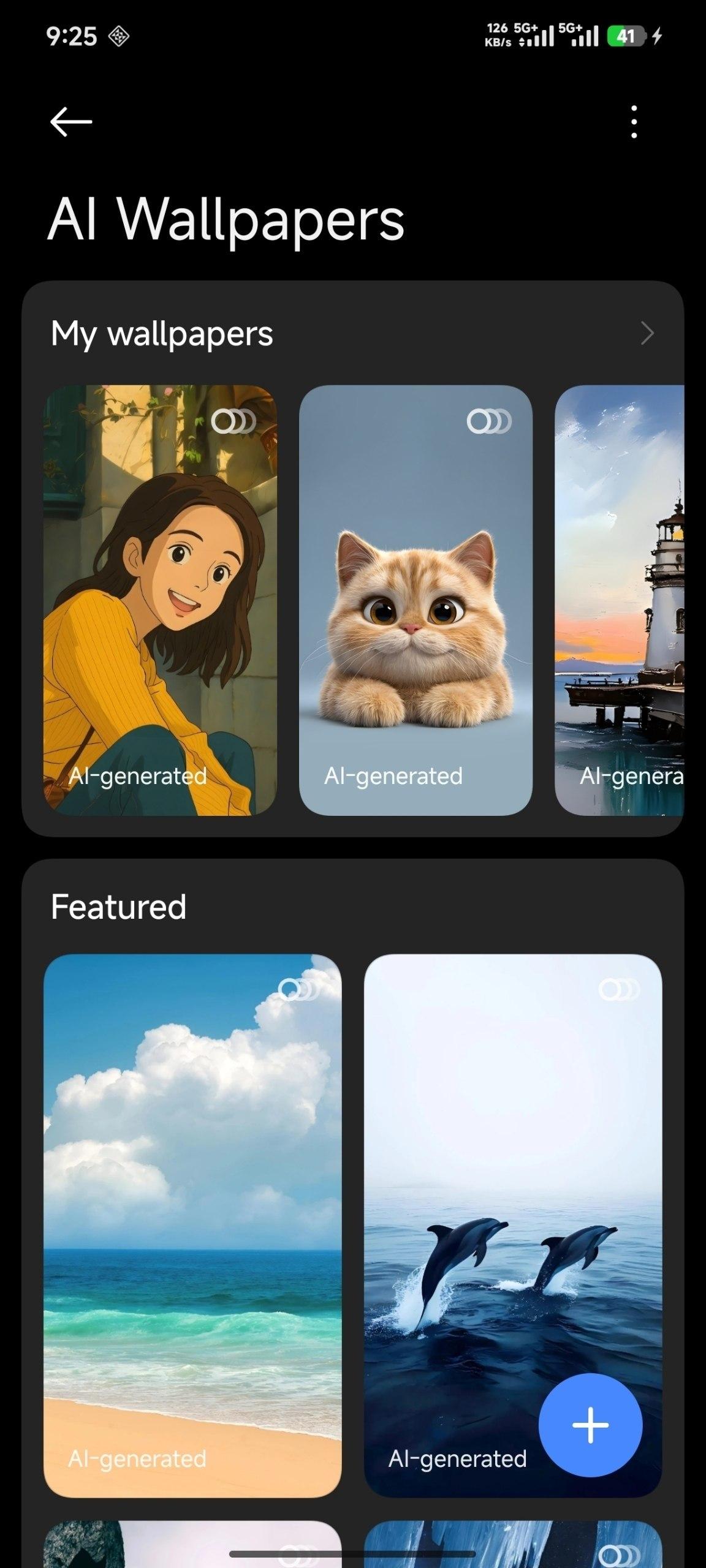
Task: View the lighthouse wallpaper
Action: (x=619, y=599)
